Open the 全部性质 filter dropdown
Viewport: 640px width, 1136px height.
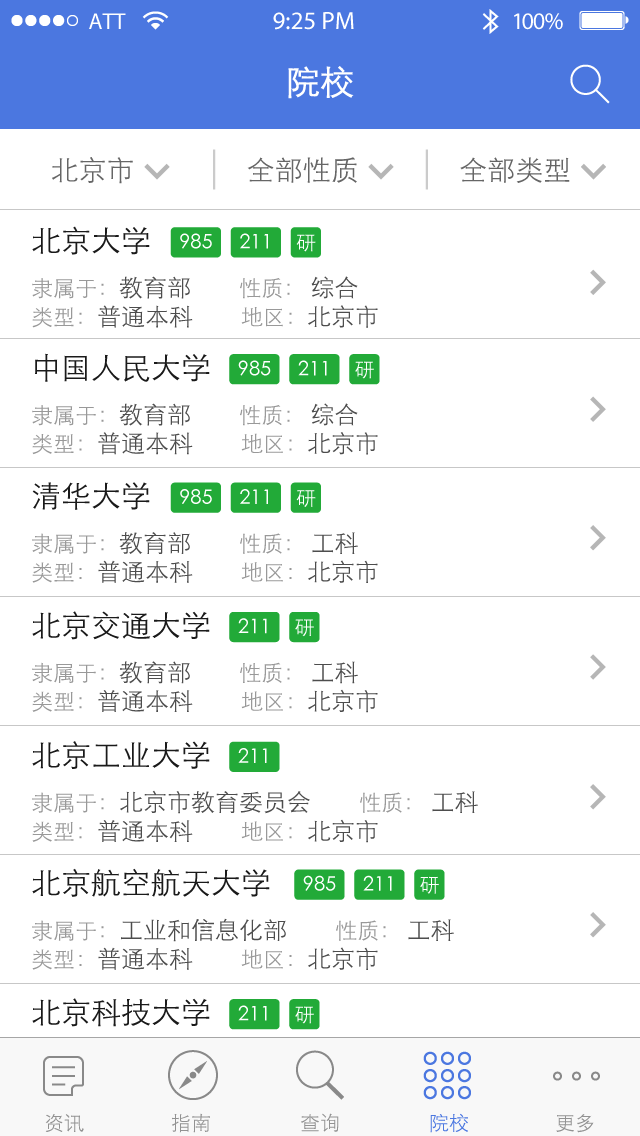(320, 171)
